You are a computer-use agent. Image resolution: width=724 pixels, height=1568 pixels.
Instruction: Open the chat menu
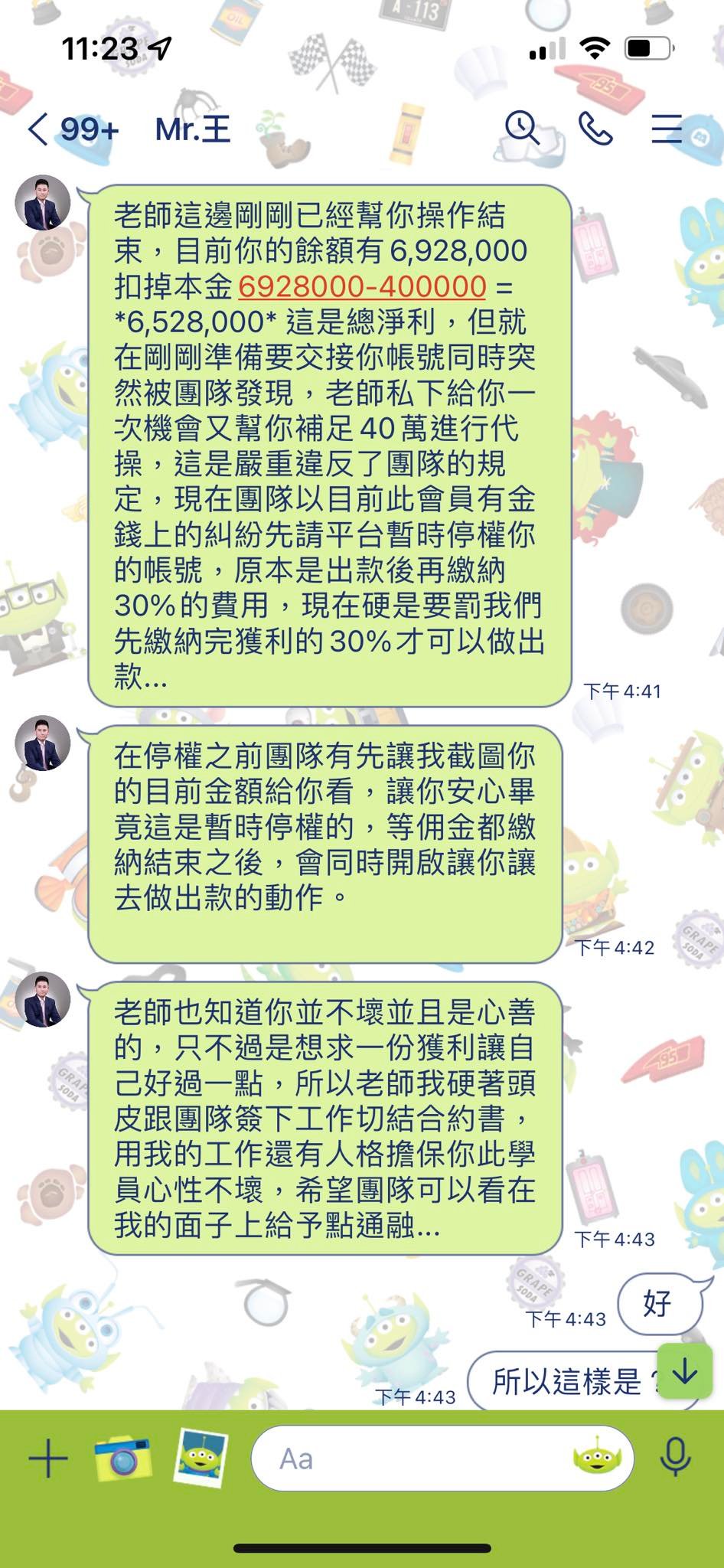(x=667, y=128)
